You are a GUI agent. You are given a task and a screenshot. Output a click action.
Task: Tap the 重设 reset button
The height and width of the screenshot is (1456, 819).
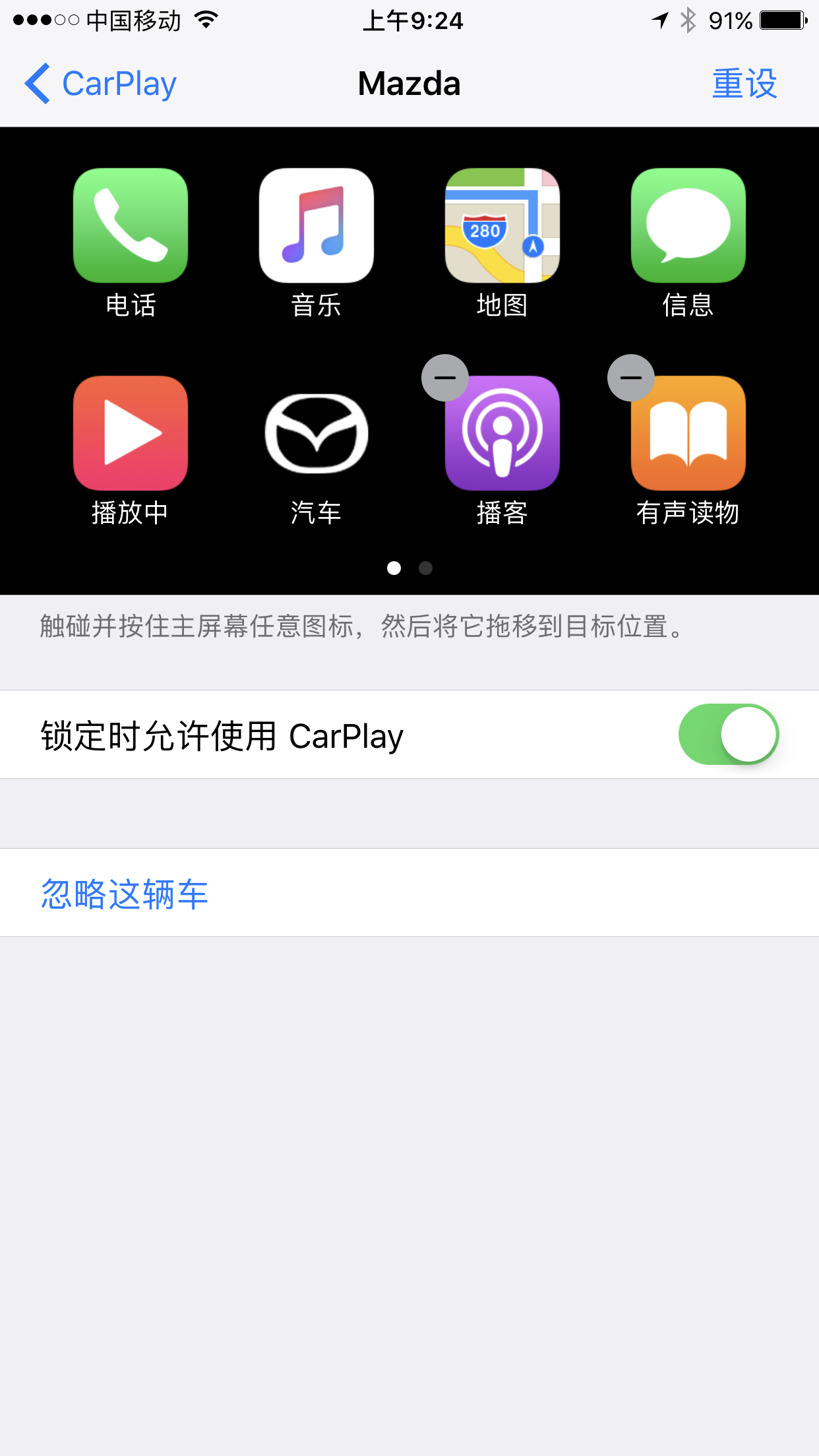pos(744,84)
